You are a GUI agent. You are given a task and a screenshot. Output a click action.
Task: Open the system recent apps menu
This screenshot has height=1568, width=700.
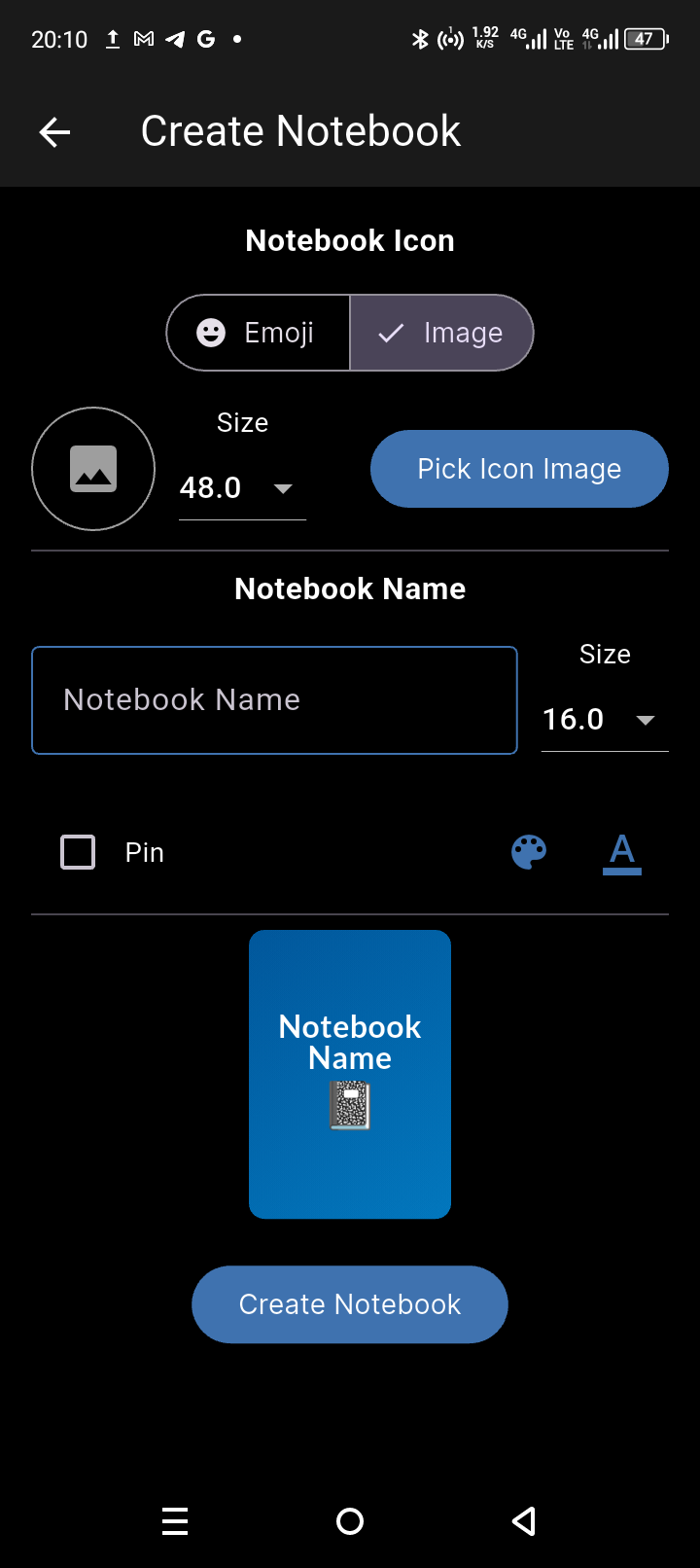tap(175, 1521)
